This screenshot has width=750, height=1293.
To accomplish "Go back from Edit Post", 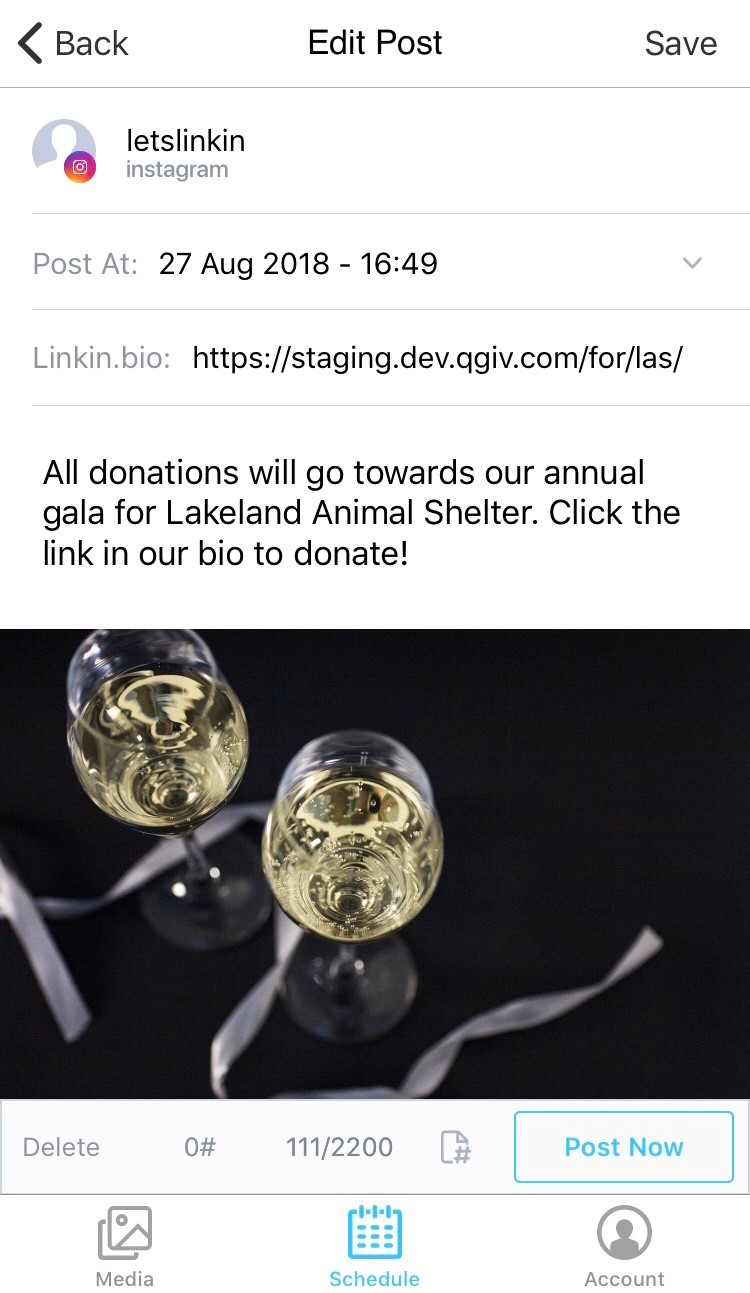I will (x=74, y=44).
